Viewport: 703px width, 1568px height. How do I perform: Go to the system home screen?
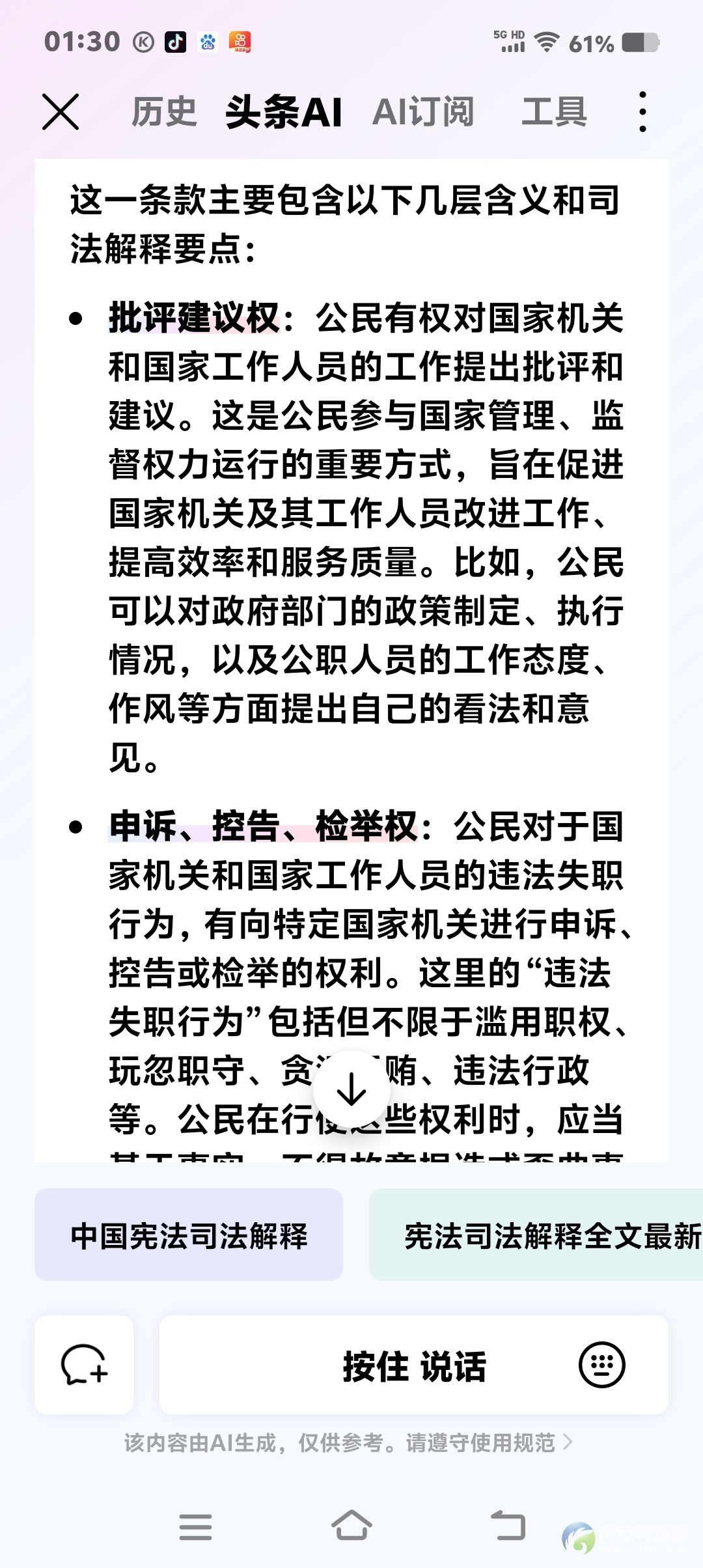tap(351, 1526)
